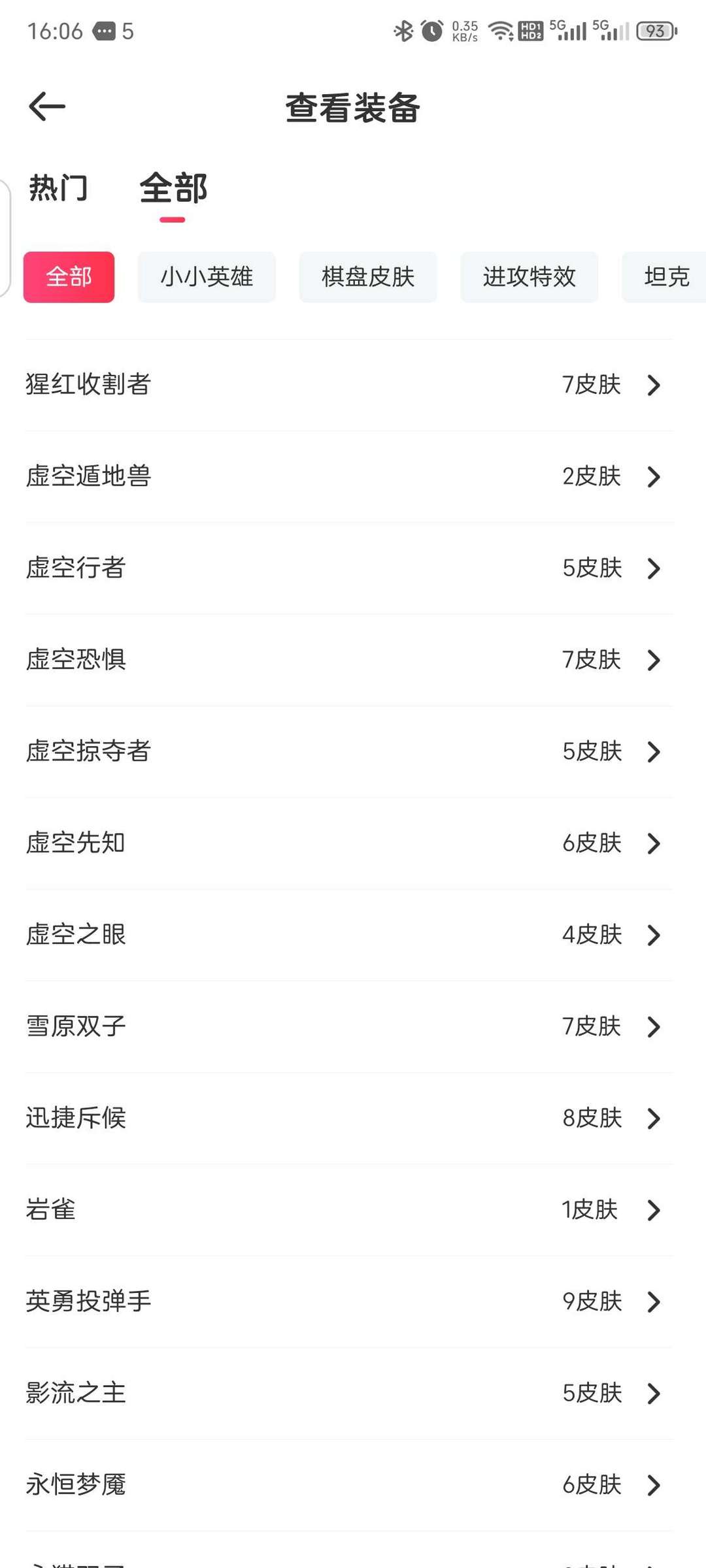Image resolution: width=706 pixels, height=1568 pixels.
Task: Activate the 进攻特效 filter
Action: (529, 277)
